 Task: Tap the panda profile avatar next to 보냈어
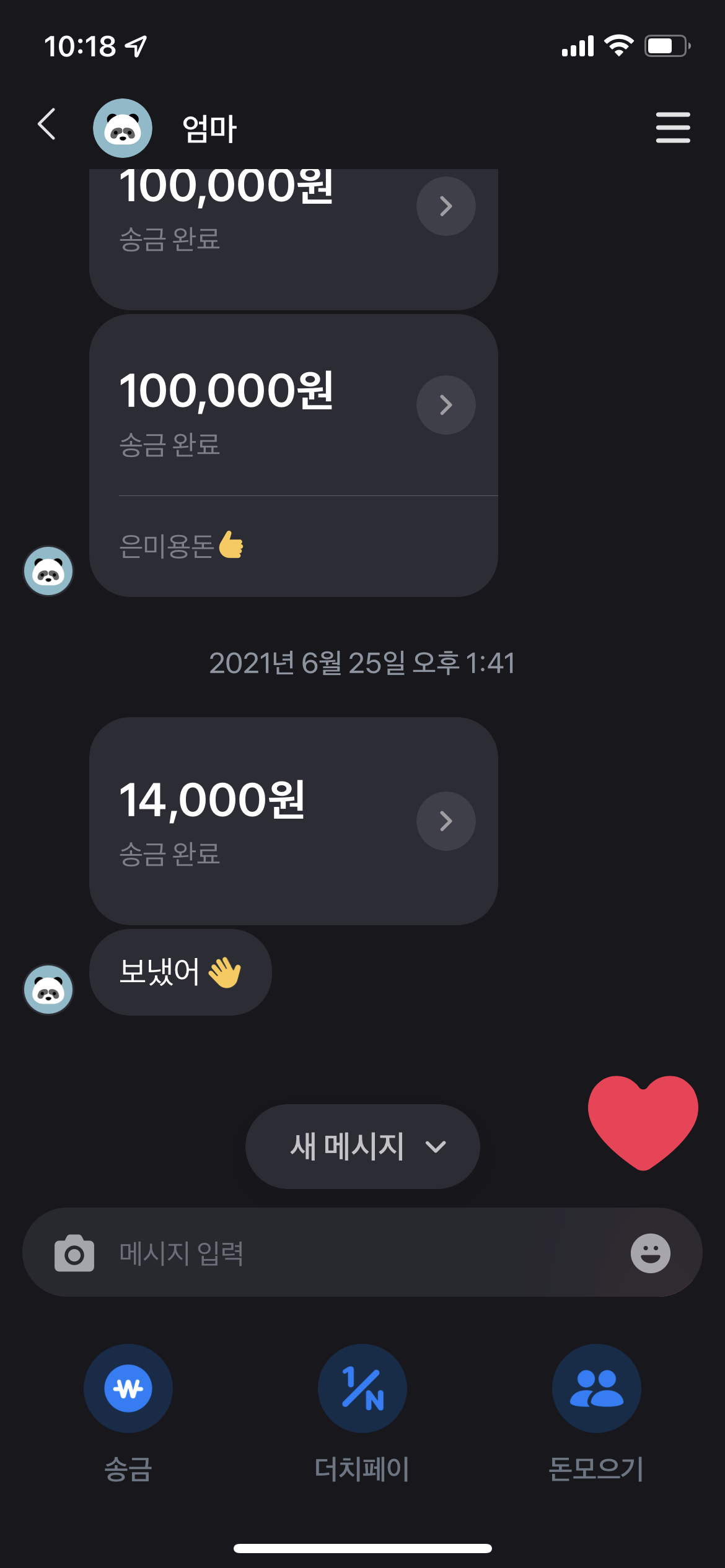48,989
